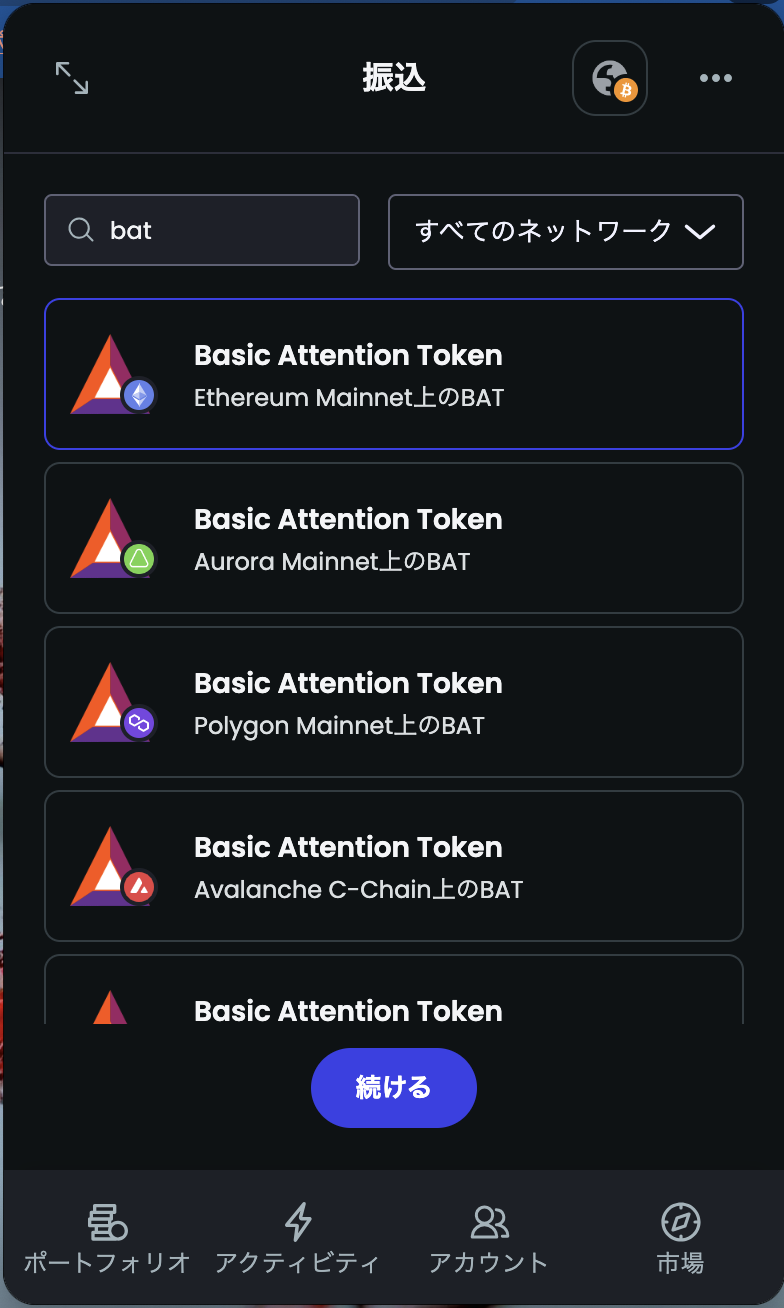Switch to the 市場 tab
Screen dimensions: 784x1308
pyautogui.click(x=679, y=1238)
